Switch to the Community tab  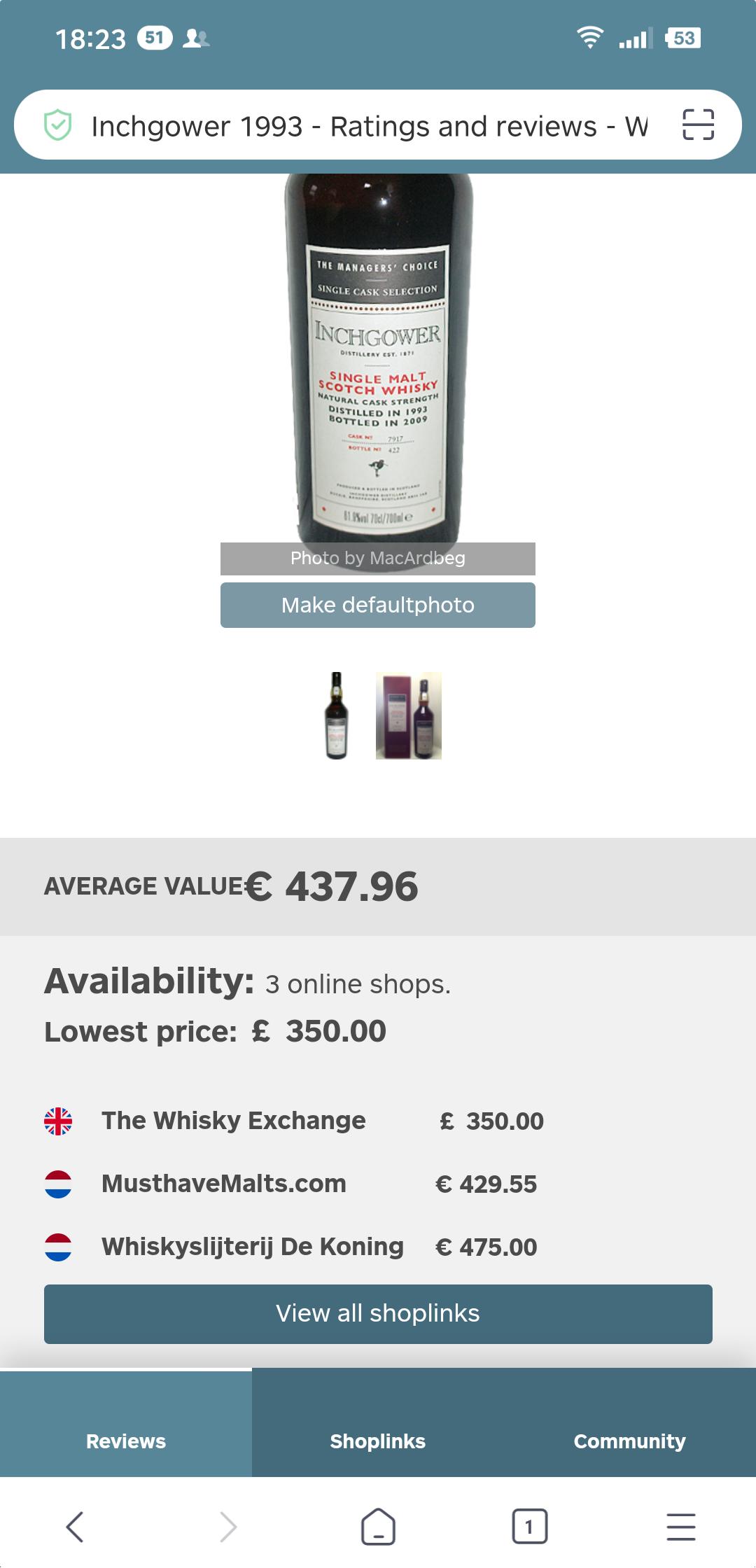(629, 1441)
